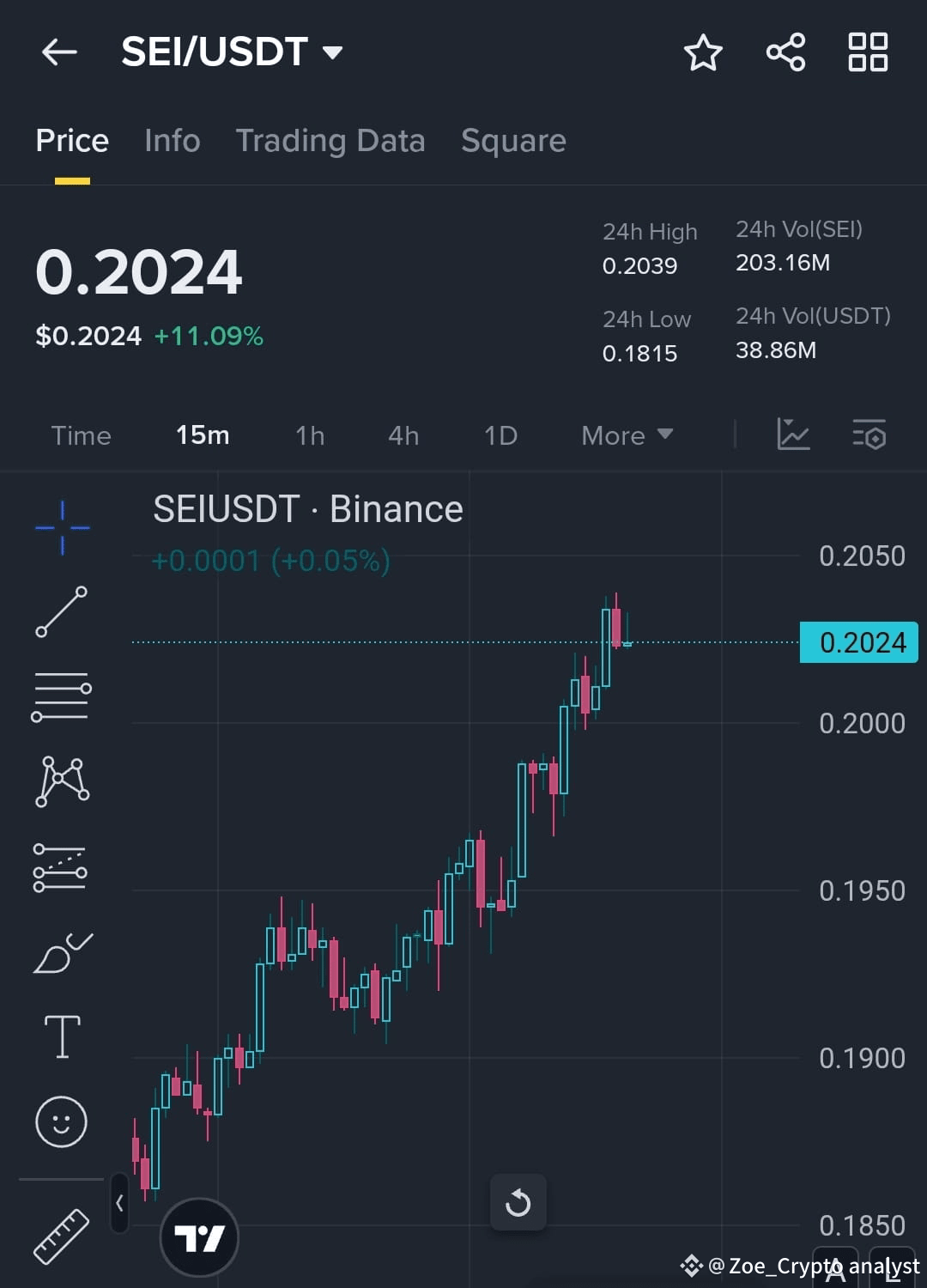This screenshot has height=1288, width=927.
Task: Open the indicators settings icon
Action: (x=869, y=435)
